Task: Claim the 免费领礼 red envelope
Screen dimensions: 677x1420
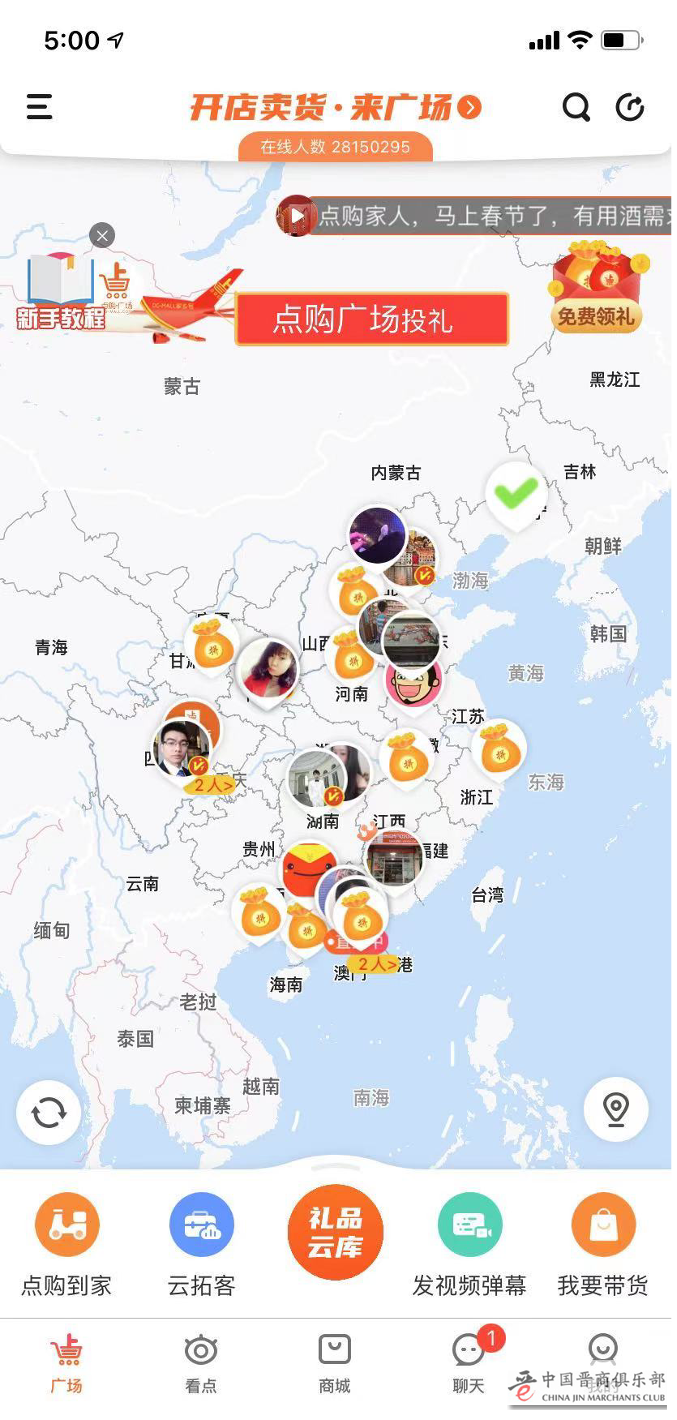Action: pyautogui.click(x=596, y=288)
